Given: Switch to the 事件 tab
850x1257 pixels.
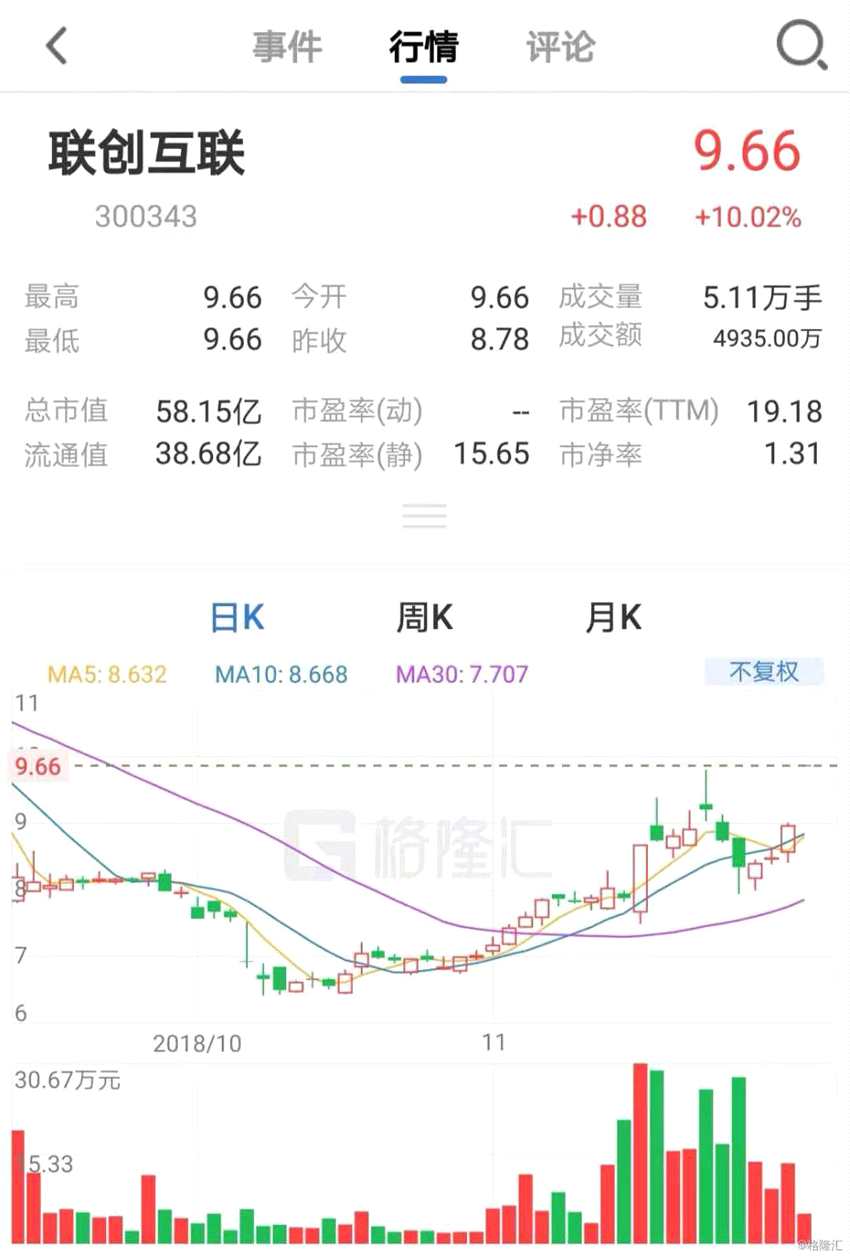Looking at the screenshot, I should click(287, 45).
